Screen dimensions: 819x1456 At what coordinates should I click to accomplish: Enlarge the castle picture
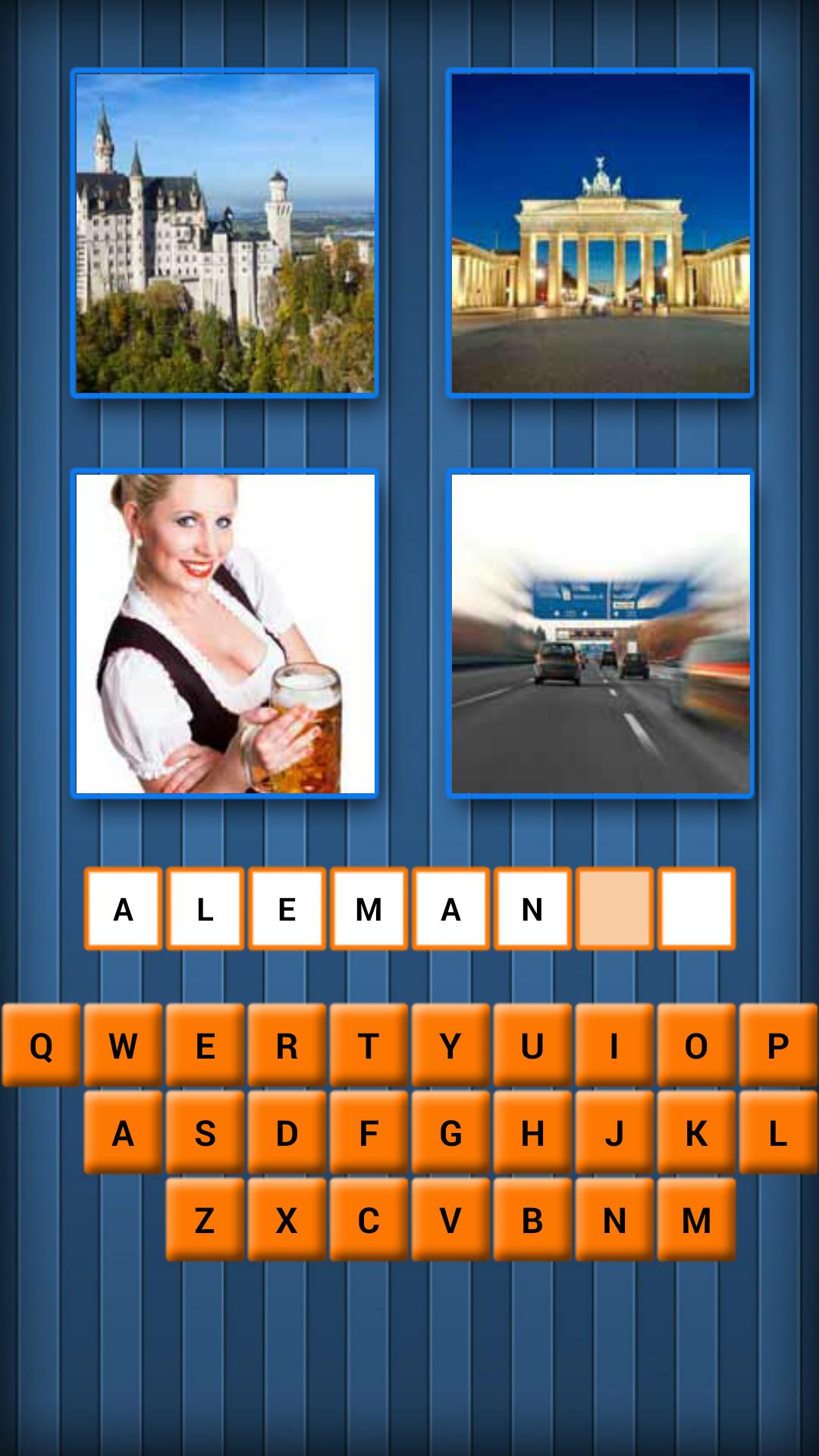224,233
